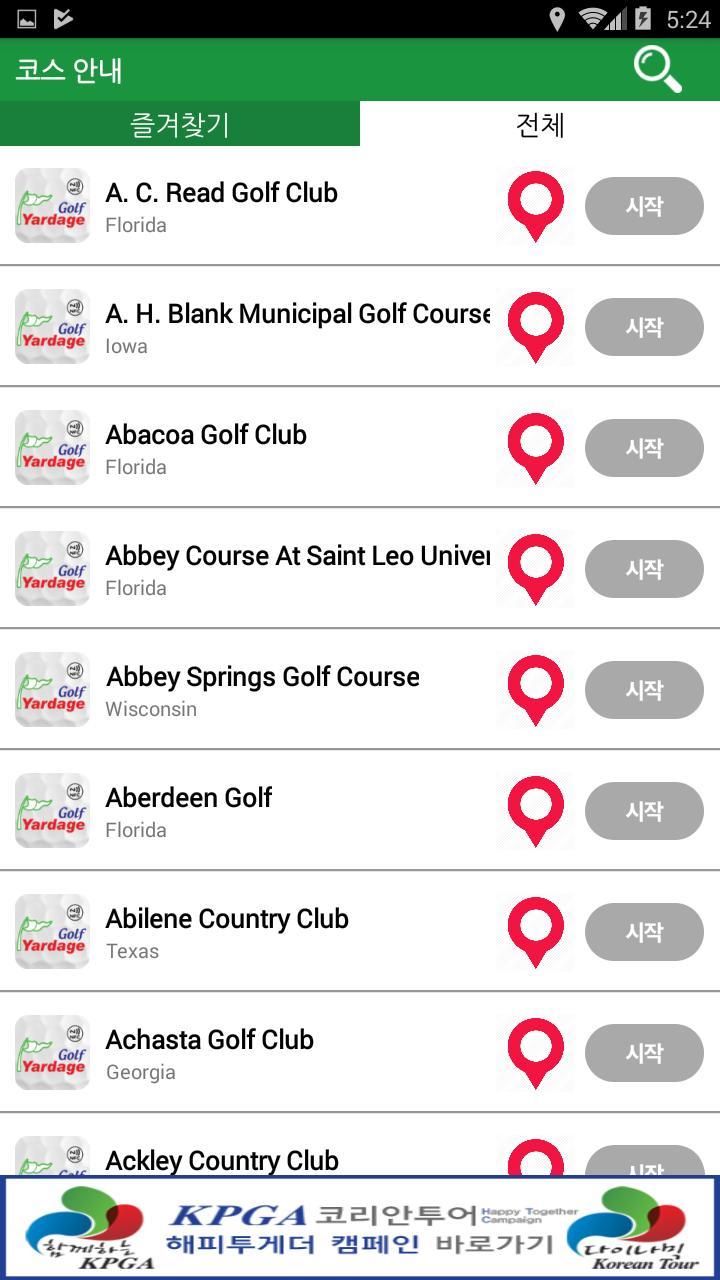Tap the map pin next to Achasta Golf Club
The width and height of the screenshot is (720, 1280).
pos(535,1053)
